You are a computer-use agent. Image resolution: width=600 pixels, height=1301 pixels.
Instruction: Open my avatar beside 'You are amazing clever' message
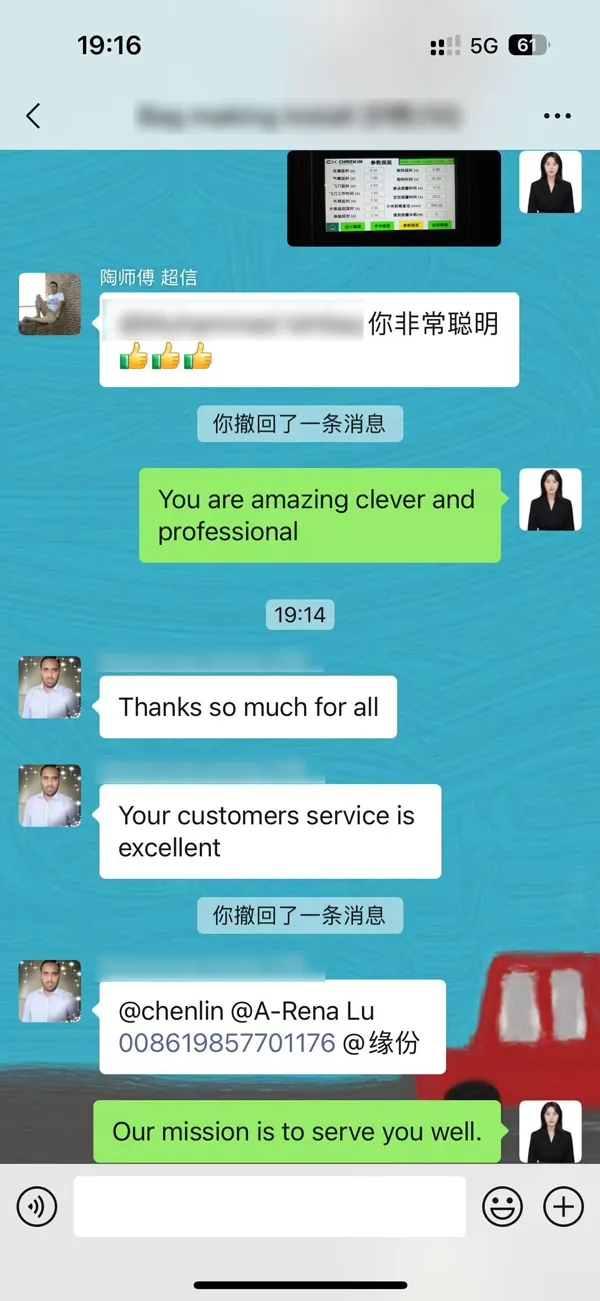(550, 499)
